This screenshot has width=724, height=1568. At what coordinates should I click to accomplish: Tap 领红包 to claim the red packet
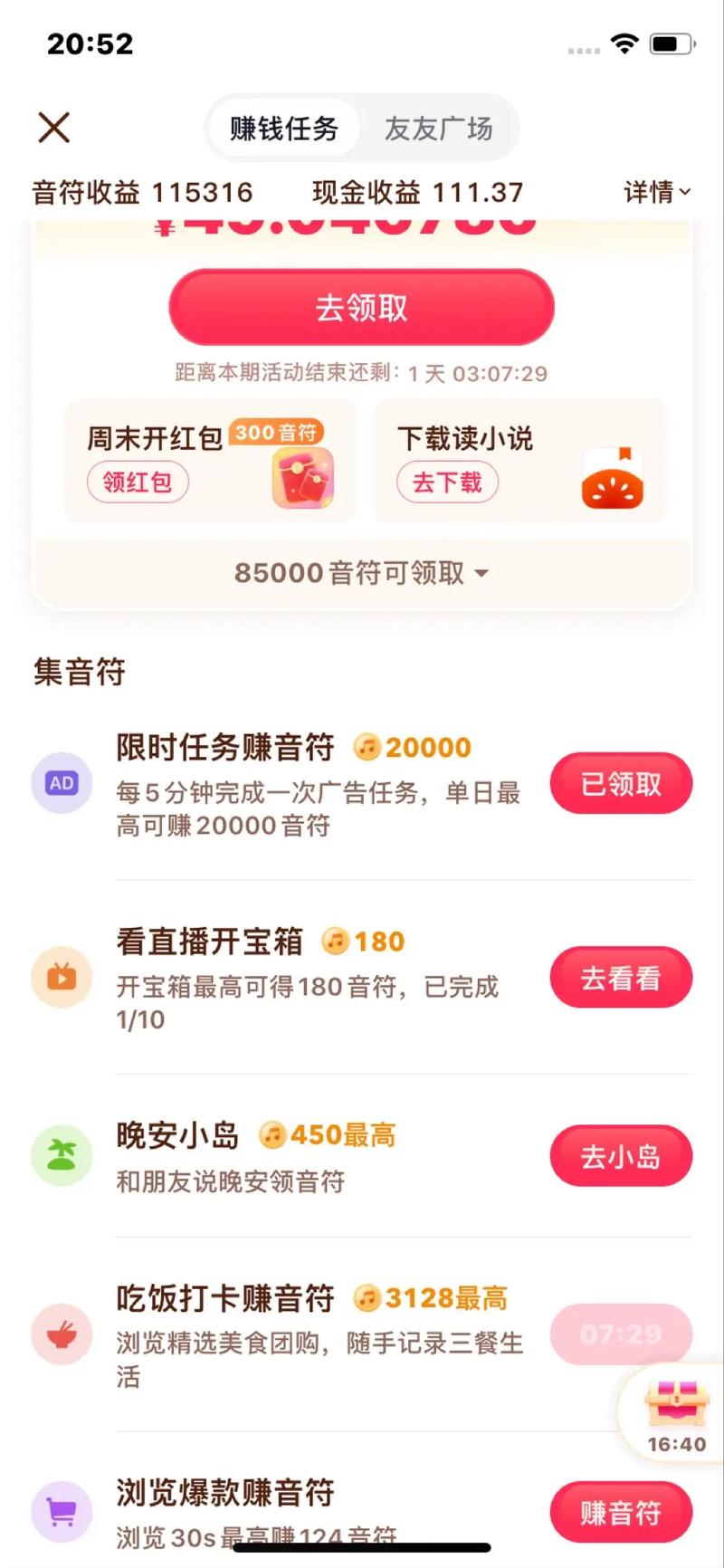pos(138,482)
